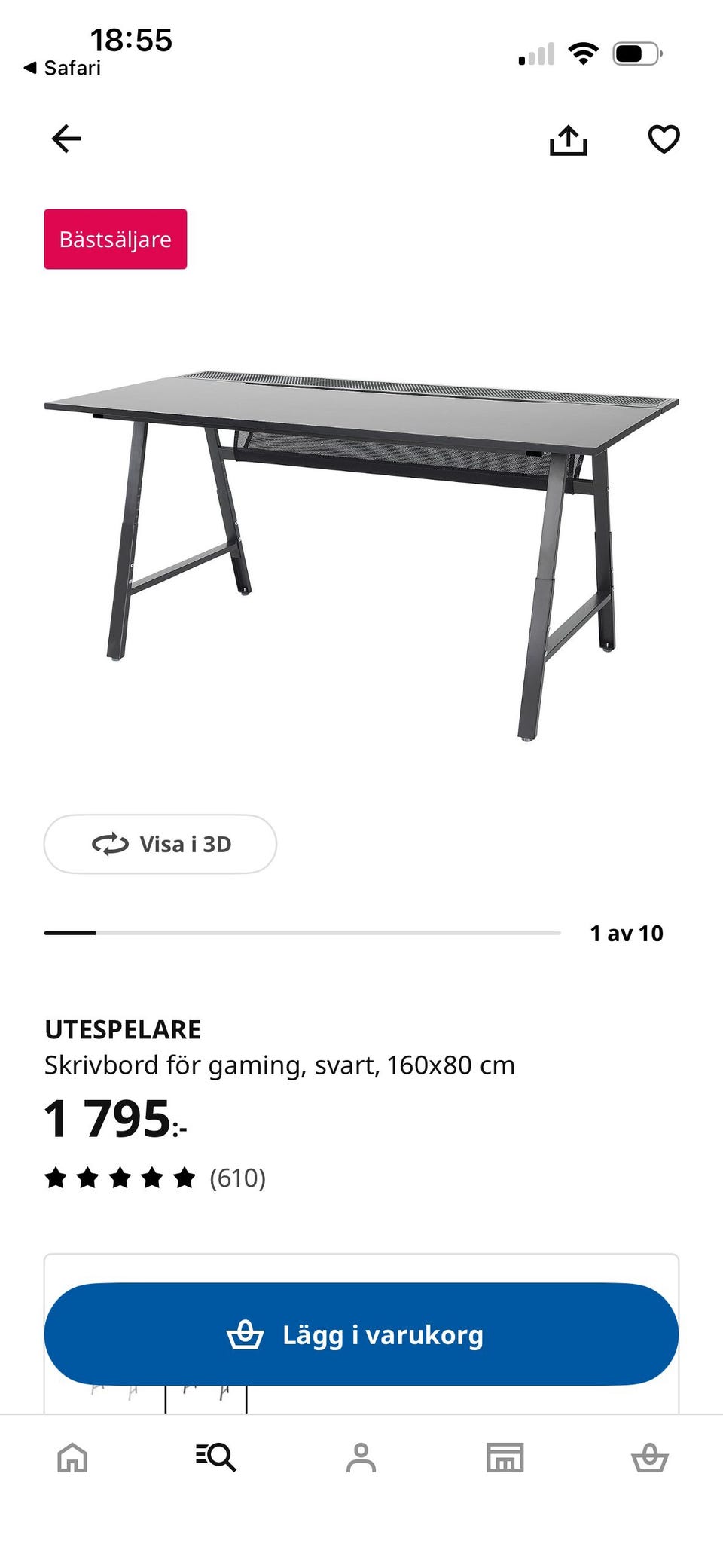
Task: Switch to the home tab
Action: click(x=72, y=1457)
